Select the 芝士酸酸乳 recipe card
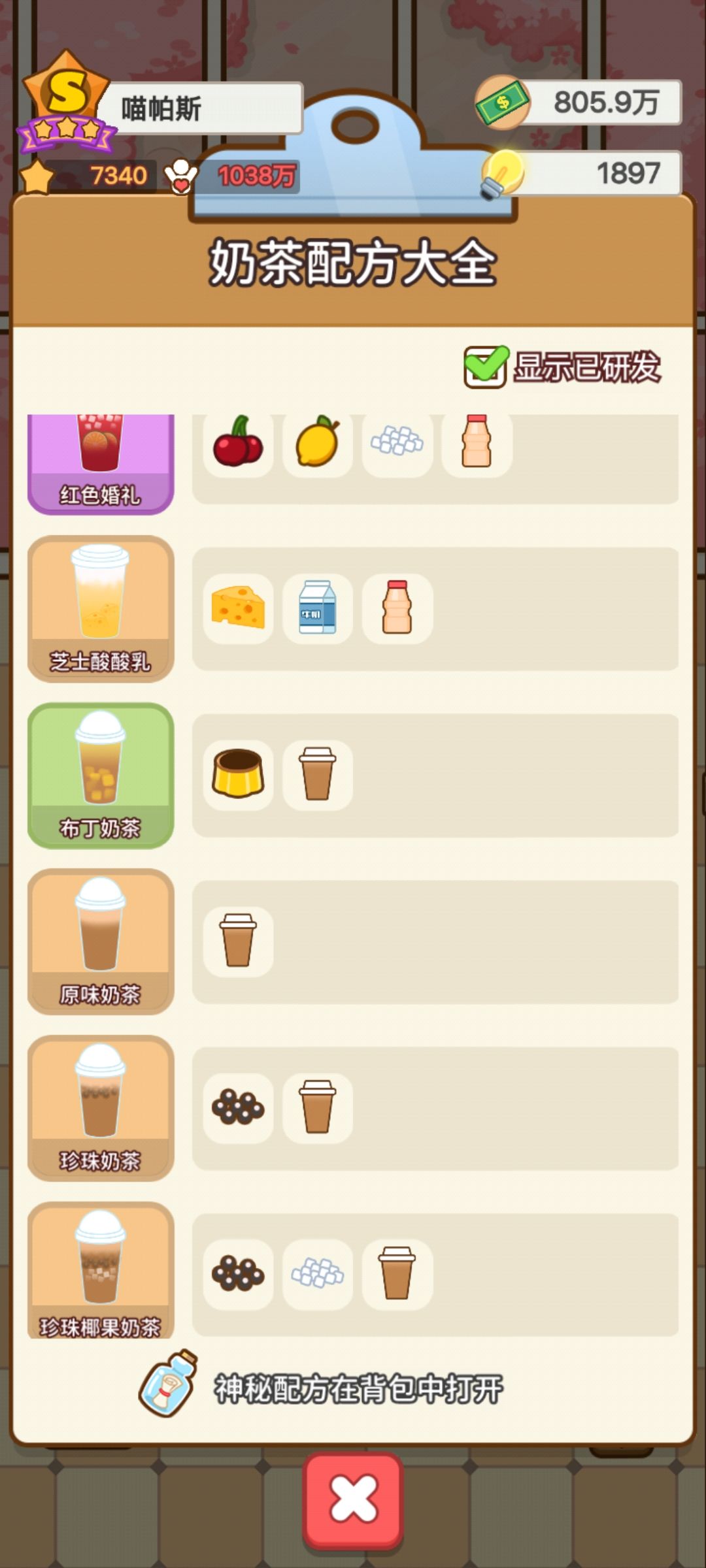Screen dimensions: 706x1568 [101, 608]
